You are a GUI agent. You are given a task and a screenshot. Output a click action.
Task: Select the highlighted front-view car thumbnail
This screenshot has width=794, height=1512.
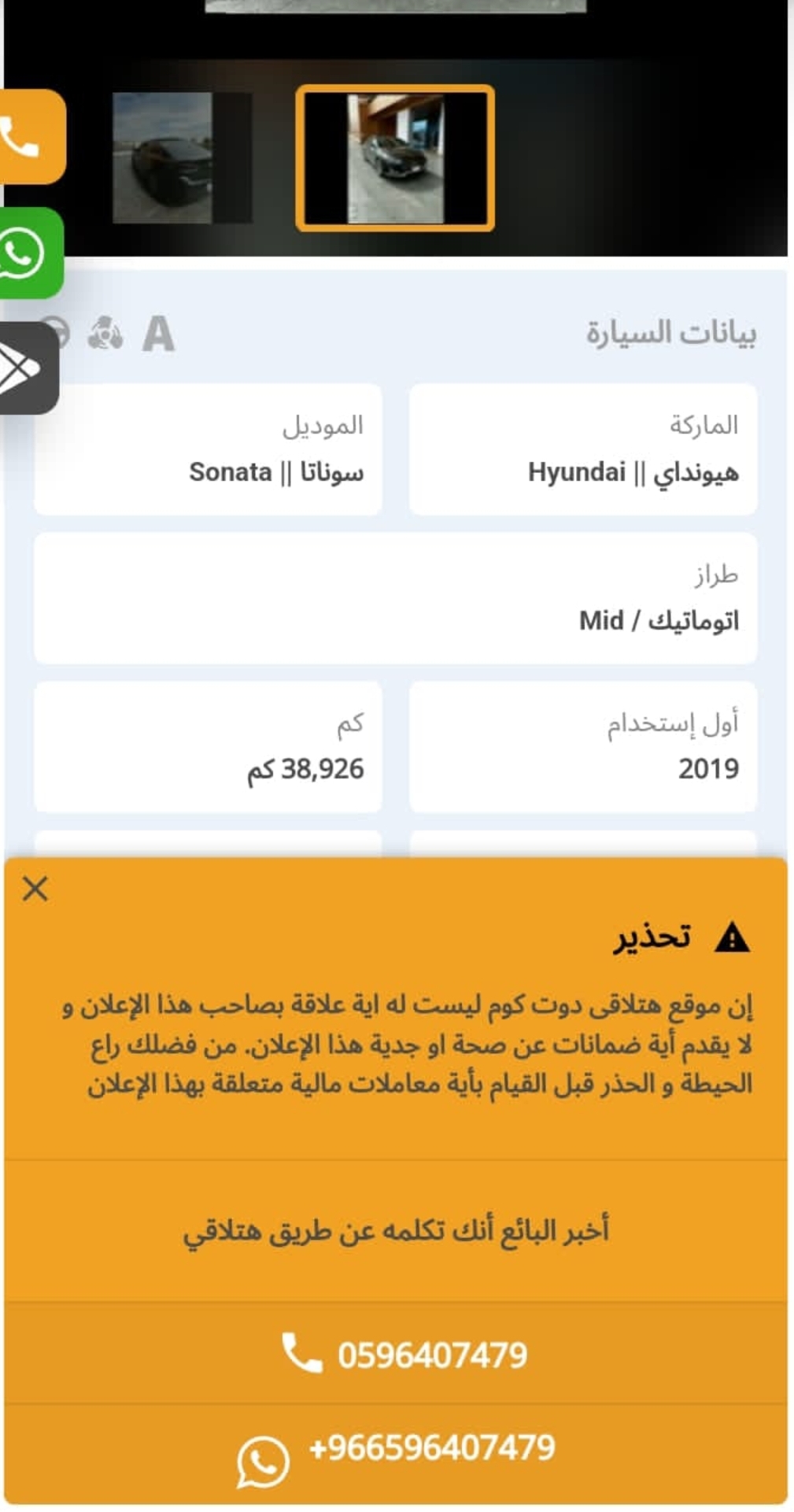coord(395,158)
